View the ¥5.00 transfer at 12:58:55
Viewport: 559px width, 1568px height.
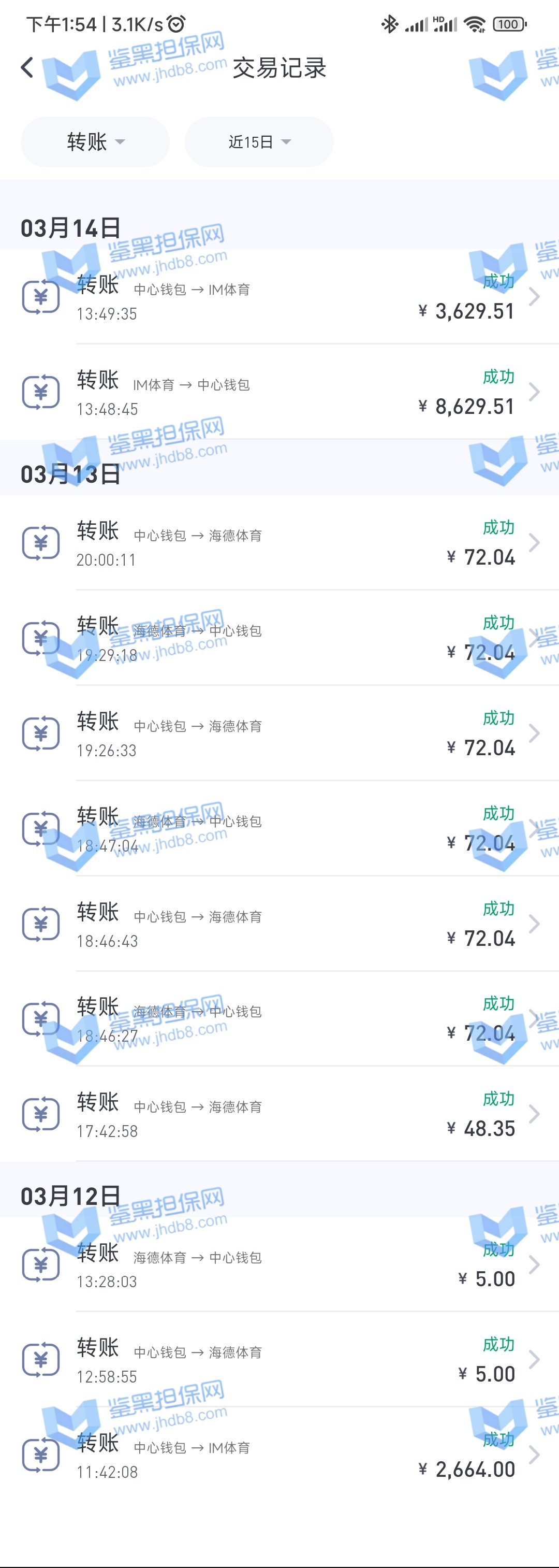[280, 1360]
